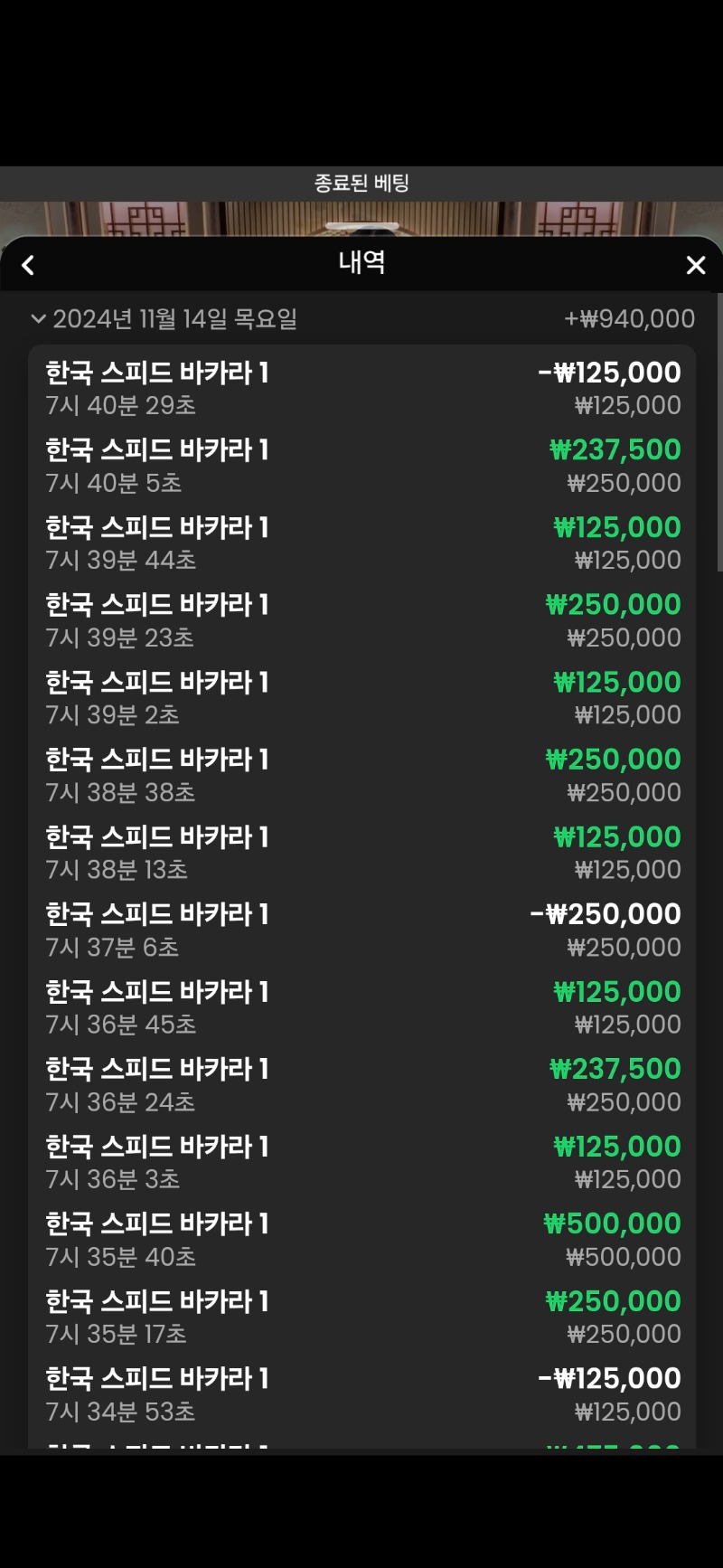This screenshot has height=1568, width=723.
Task: Open the bet from 7시 36분 24초
Action: (361, 1084)
